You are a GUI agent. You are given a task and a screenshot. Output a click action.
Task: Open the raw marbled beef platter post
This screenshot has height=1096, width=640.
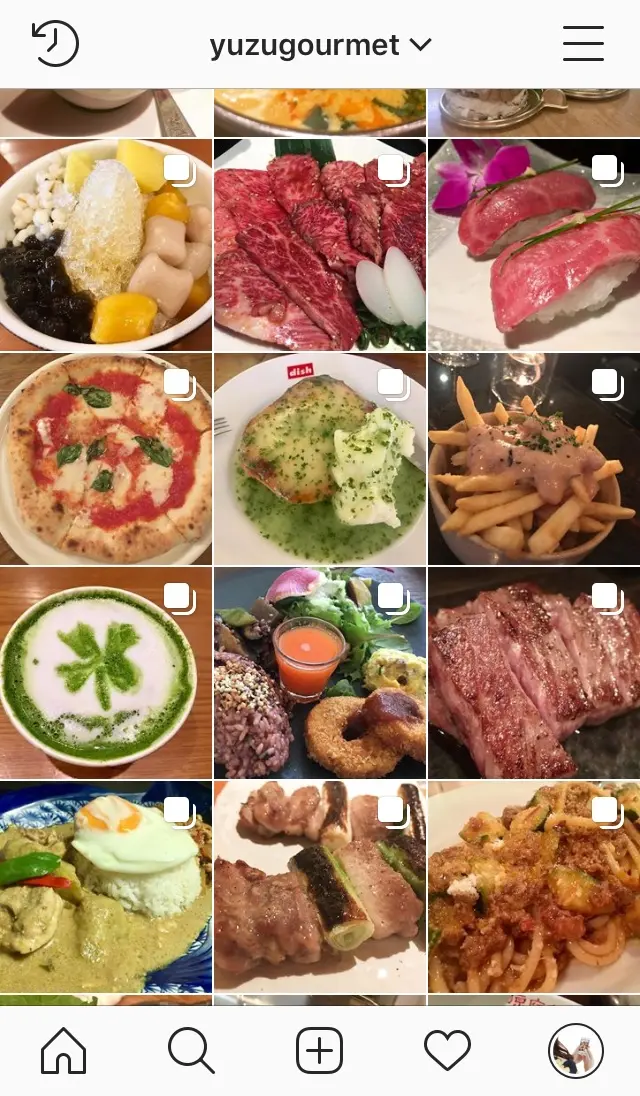click(x=320, y=245)
